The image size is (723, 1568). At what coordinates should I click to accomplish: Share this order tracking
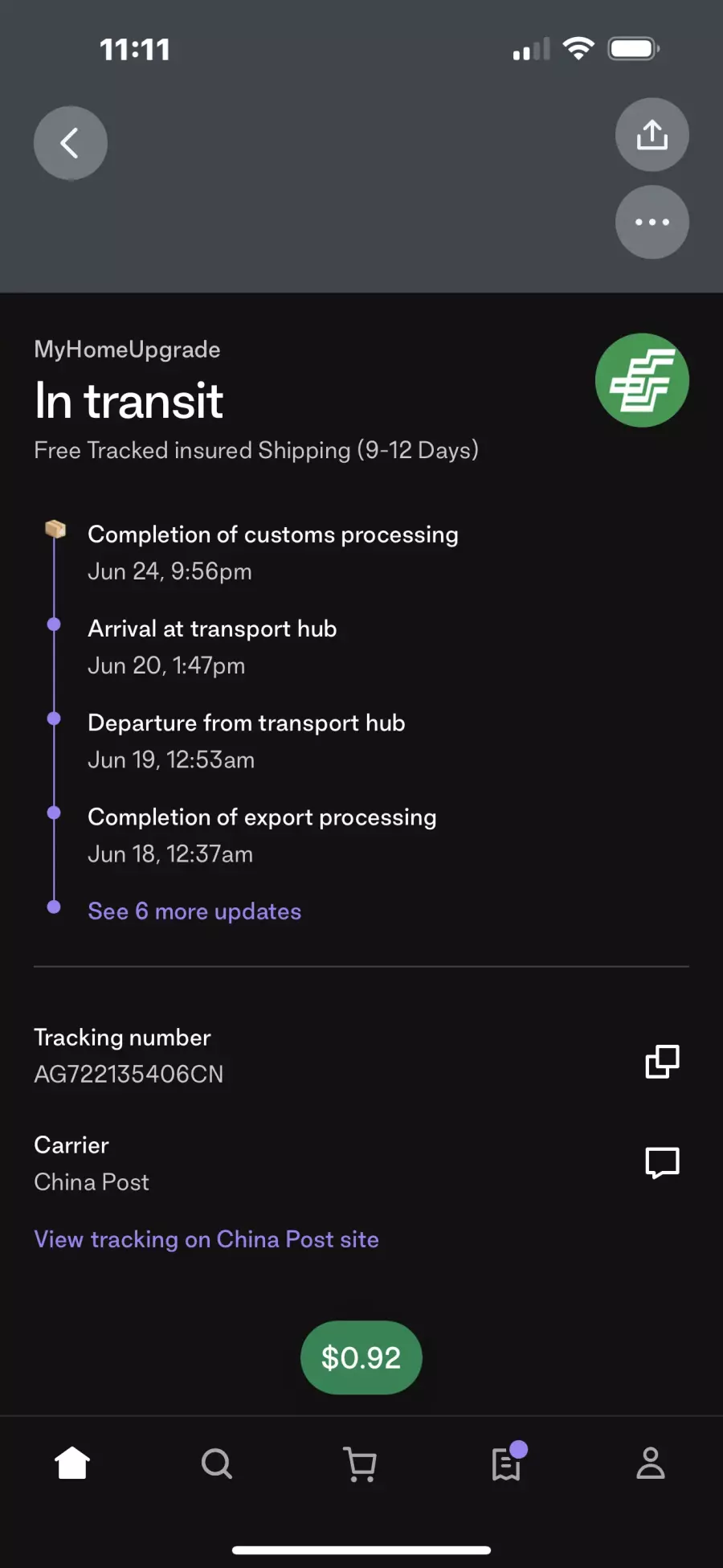[x=652, y=134]
